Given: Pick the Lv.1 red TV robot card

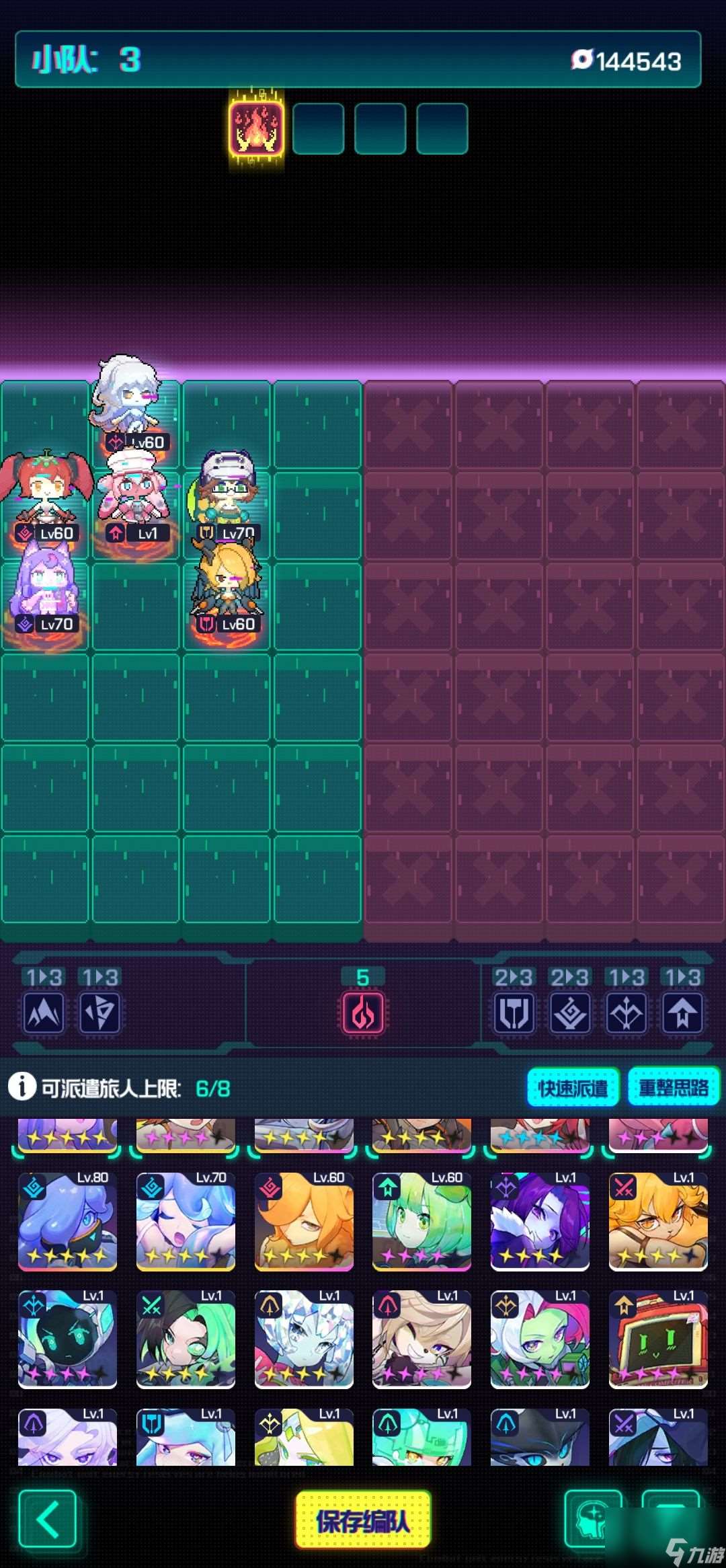Looking at the screenshot, I should point(658,1339).
